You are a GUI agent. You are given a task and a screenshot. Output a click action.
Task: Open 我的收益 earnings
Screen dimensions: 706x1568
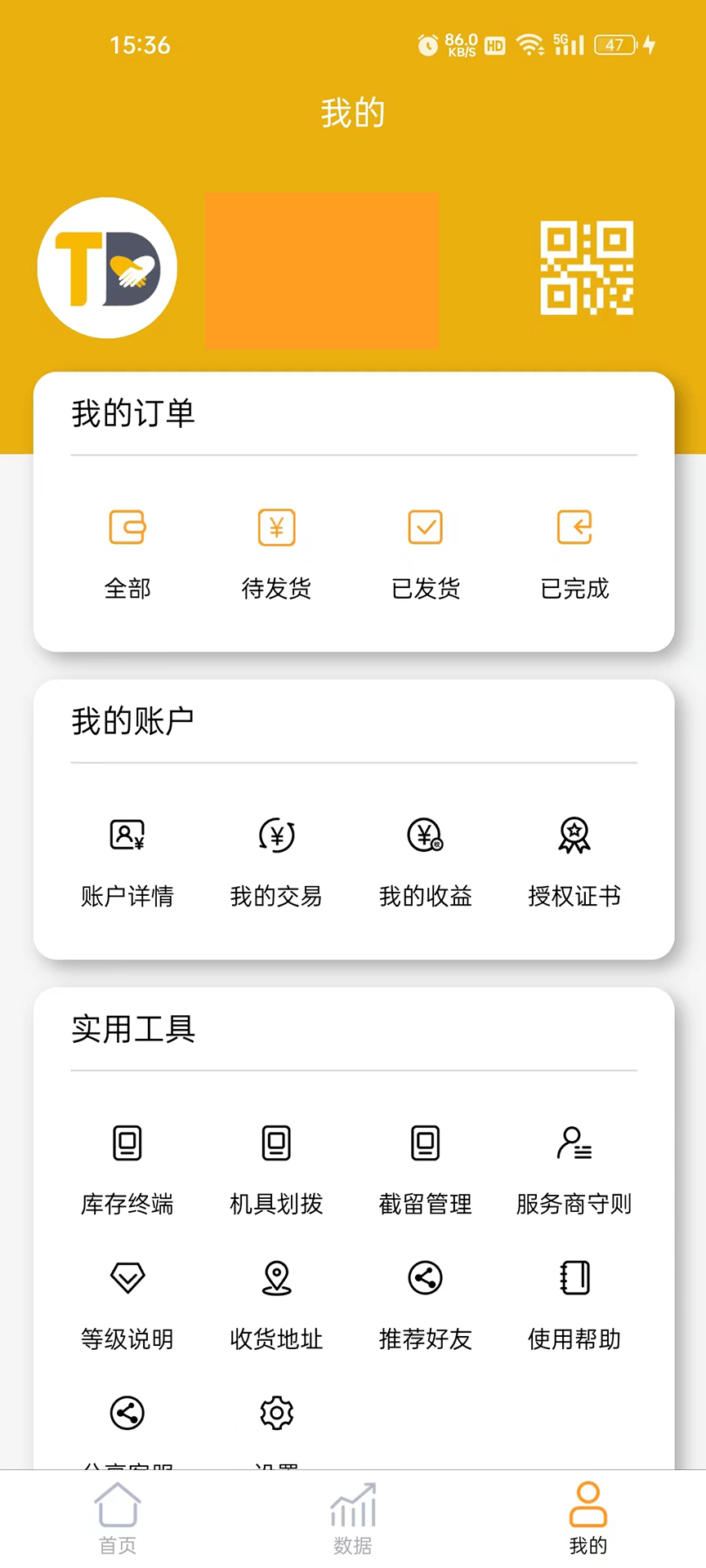[426, 861]
